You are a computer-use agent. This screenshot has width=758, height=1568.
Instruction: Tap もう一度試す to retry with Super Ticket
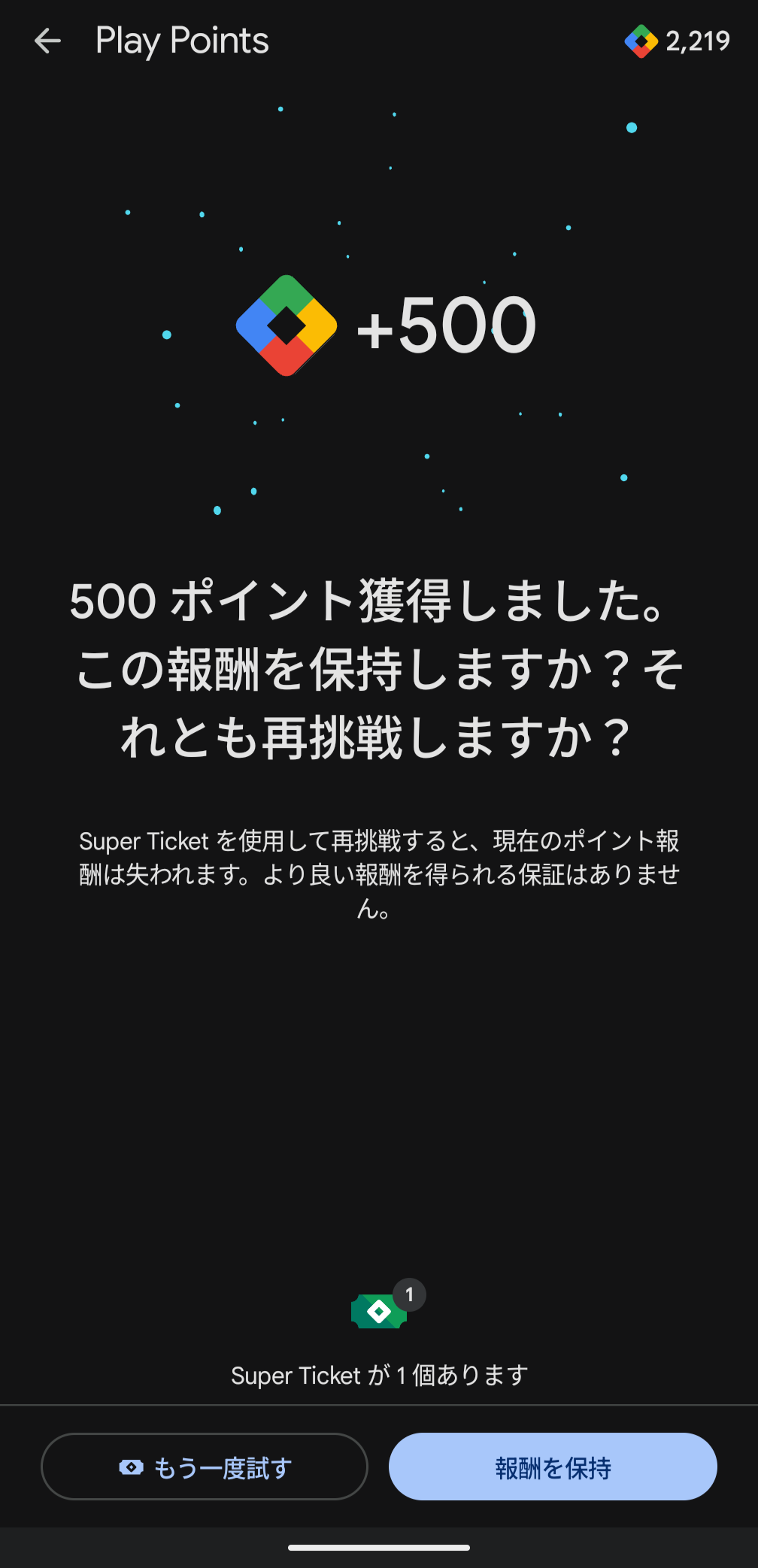205,1467
